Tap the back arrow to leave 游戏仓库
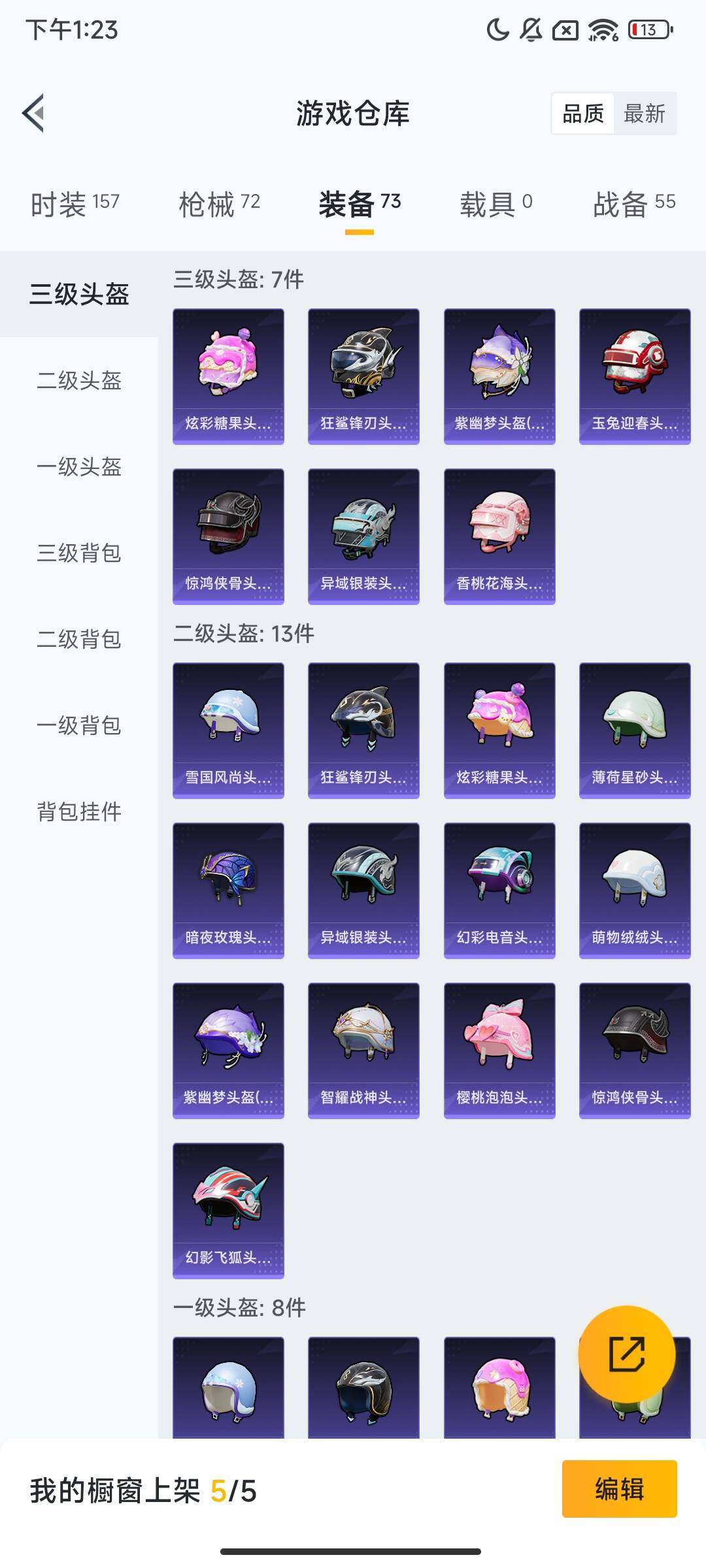This screenshot has width=706, height=1568. (32, 112)
